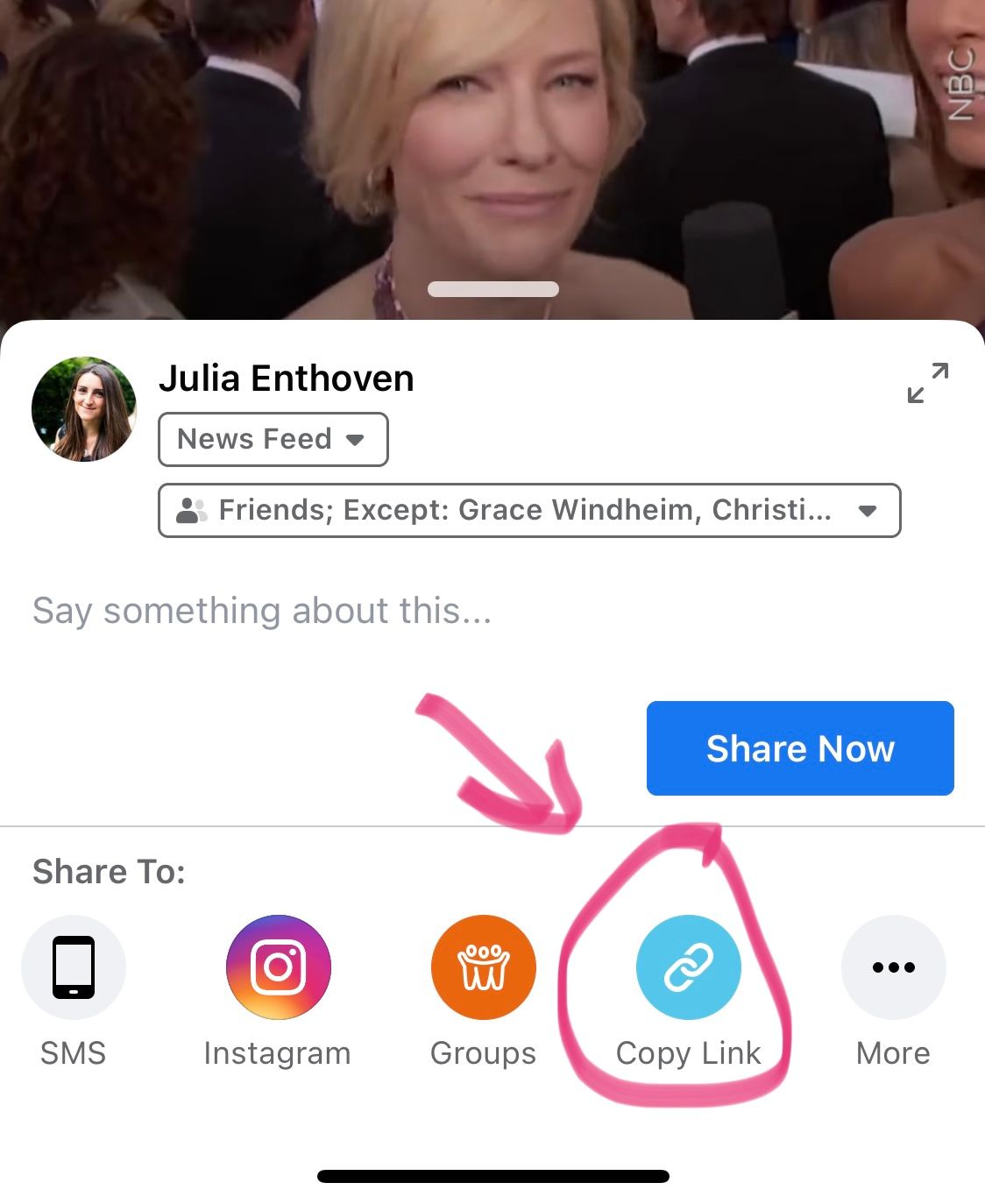Open Julia Enthoven's profile picture
This screenshot has width=985, height=1204.
click(84, 409)
